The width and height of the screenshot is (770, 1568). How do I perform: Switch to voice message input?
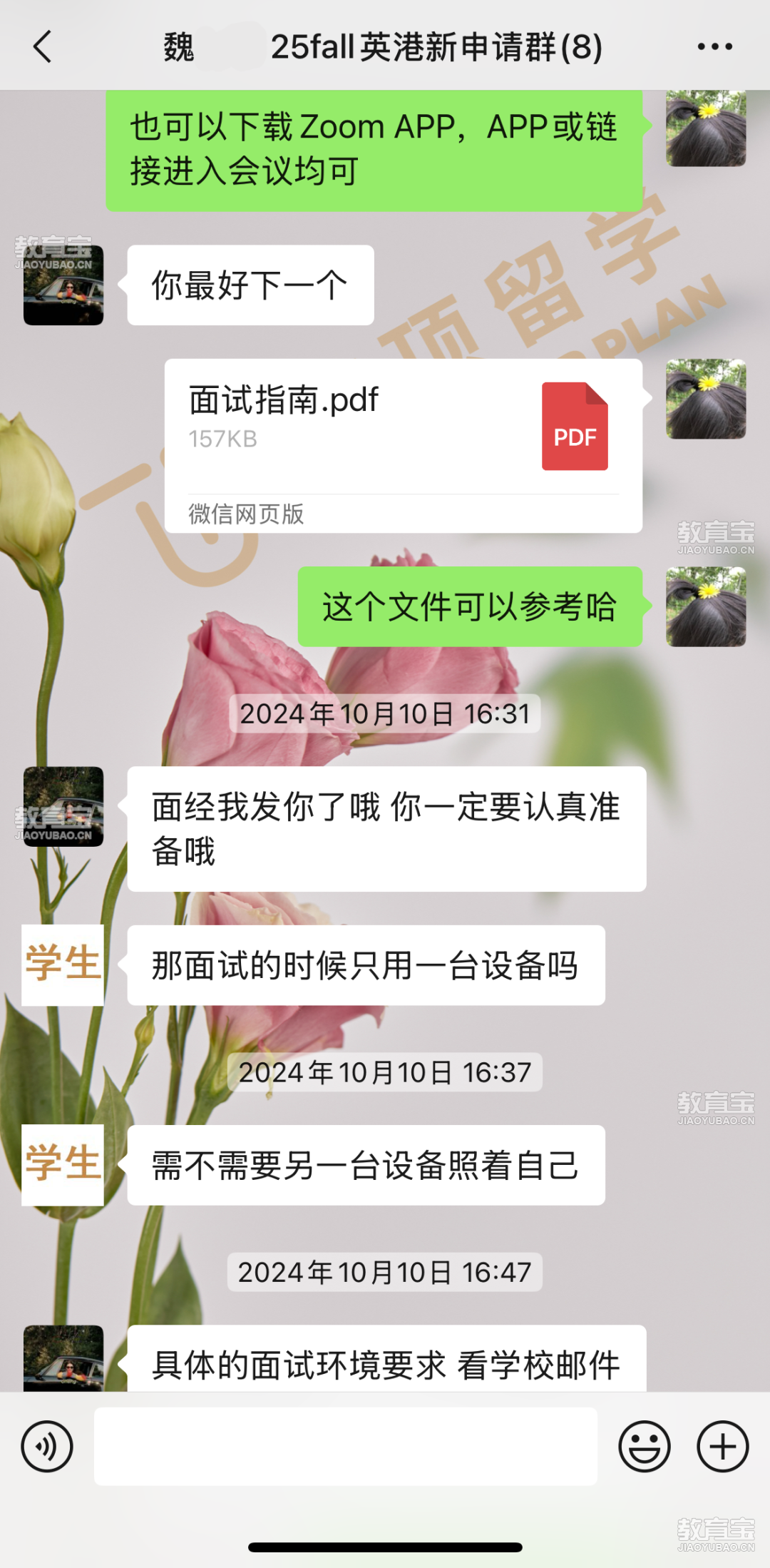(47, 1447)
